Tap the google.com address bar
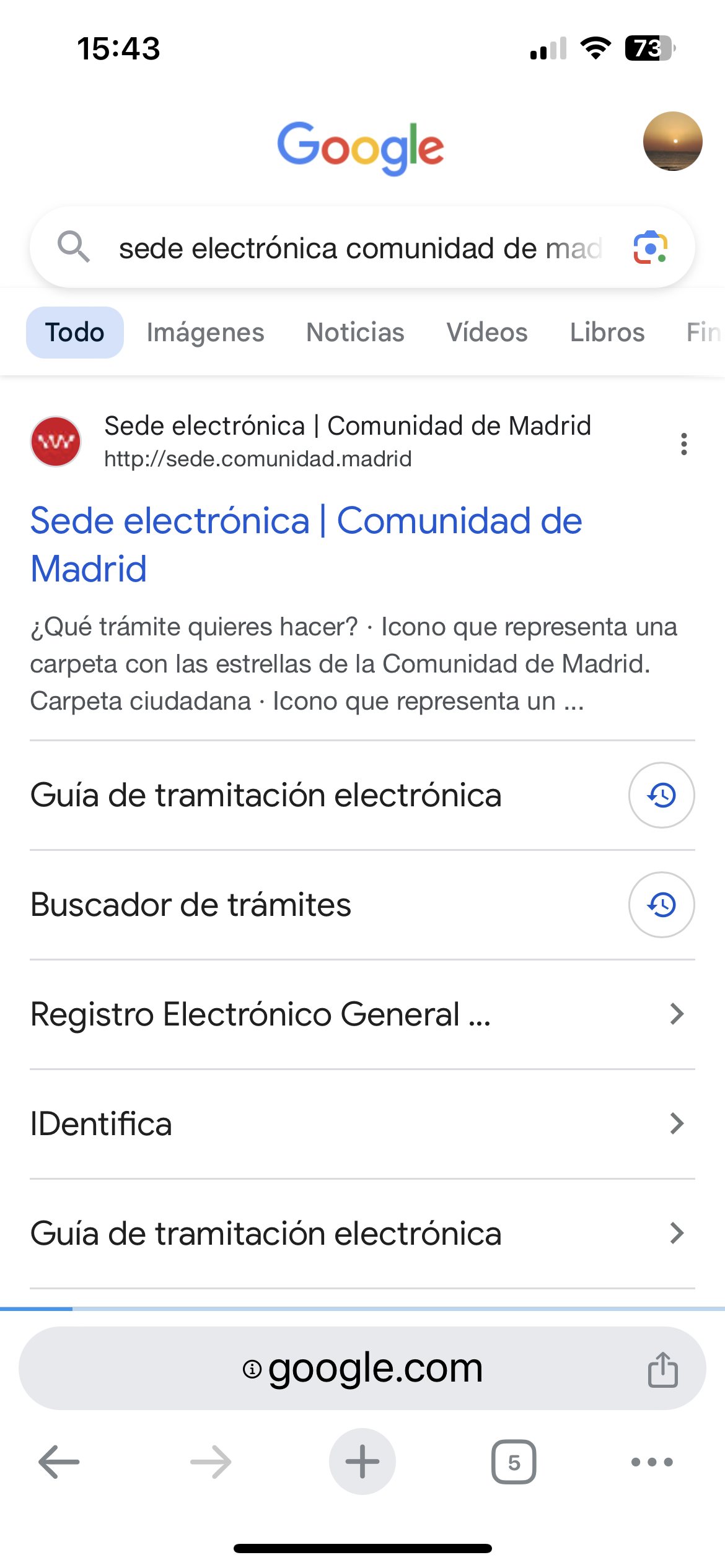Screen dimensions: 725x1568 coord(362,1369)
